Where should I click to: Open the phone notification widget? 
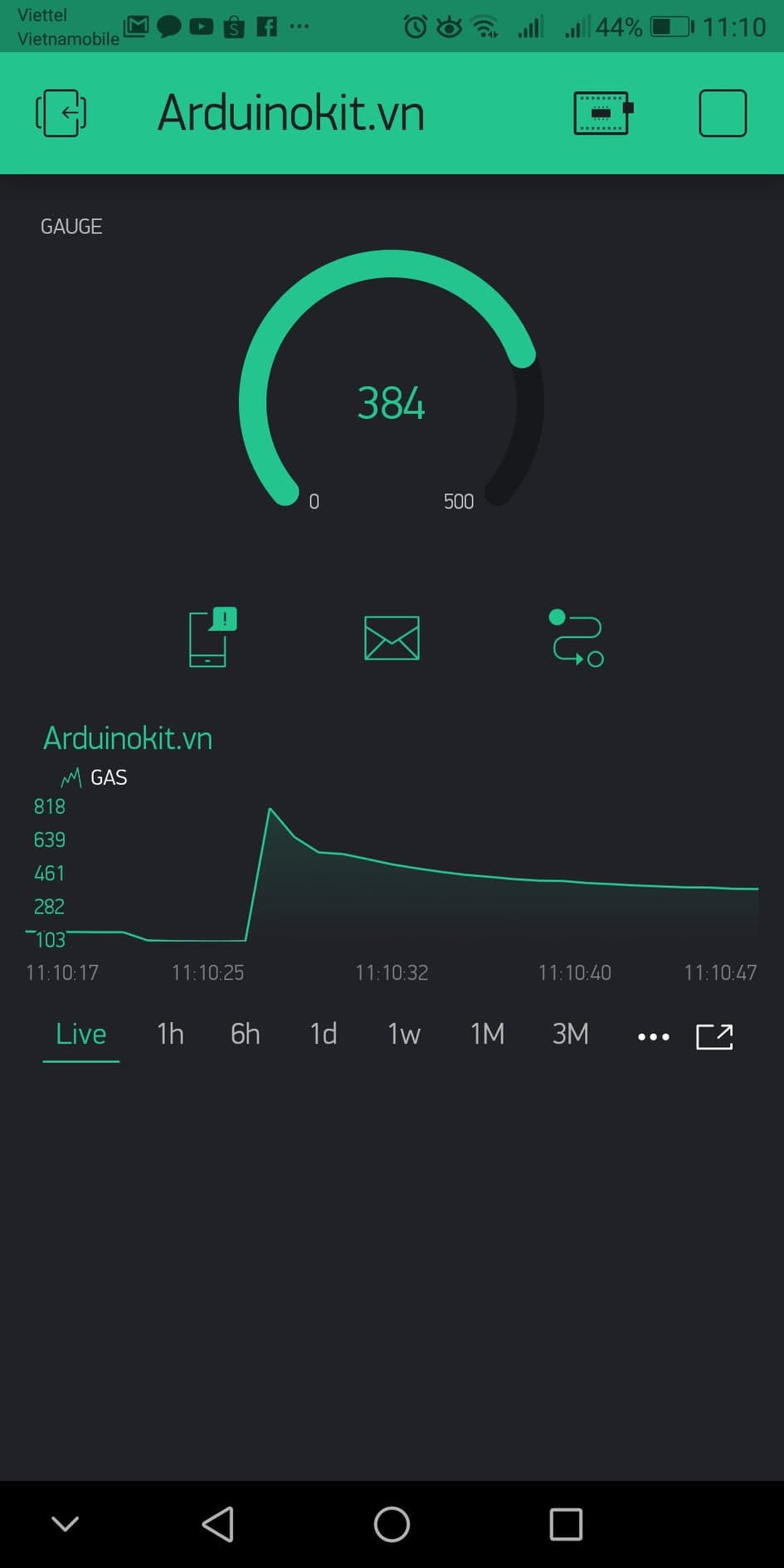[x=212, y=637]
